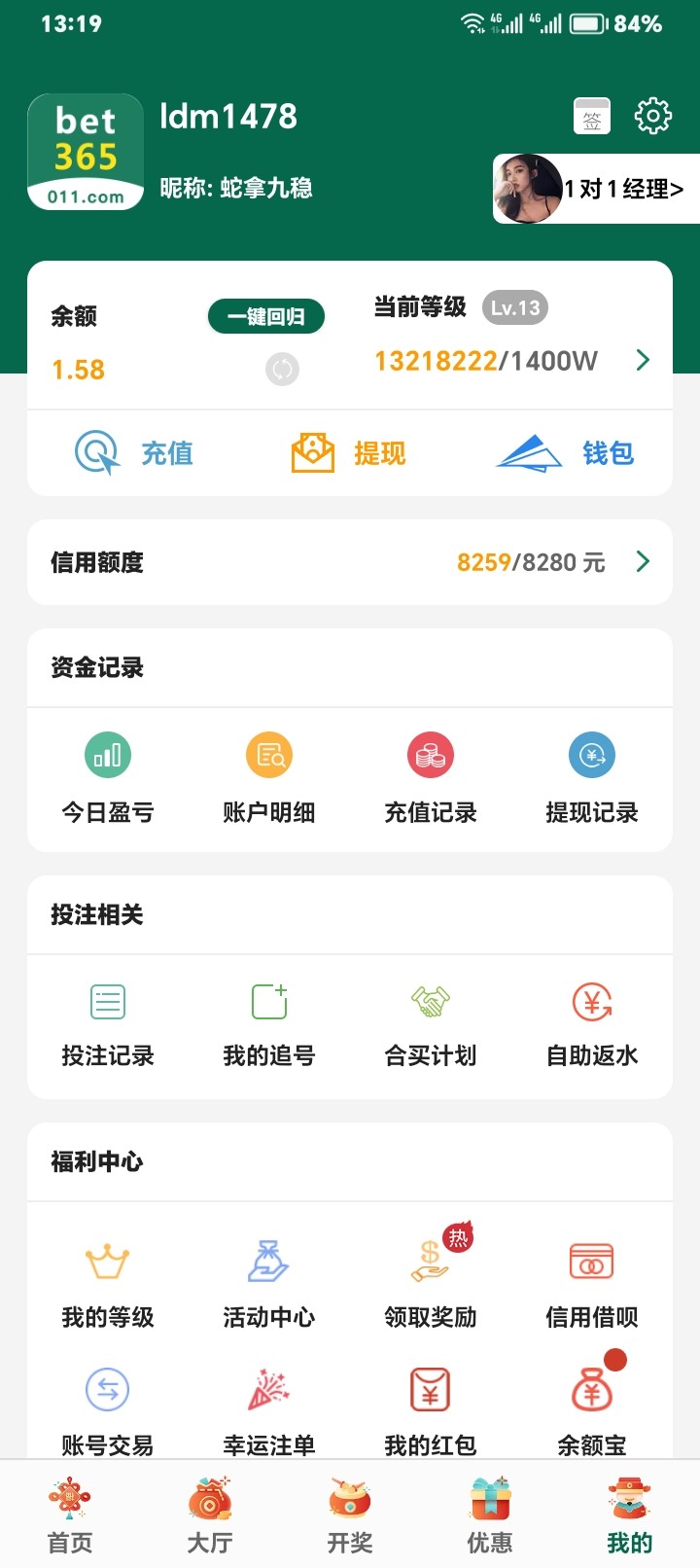Refresh the account balance
The height and width of the screenshot is (1568, 700).
[282, 369]
